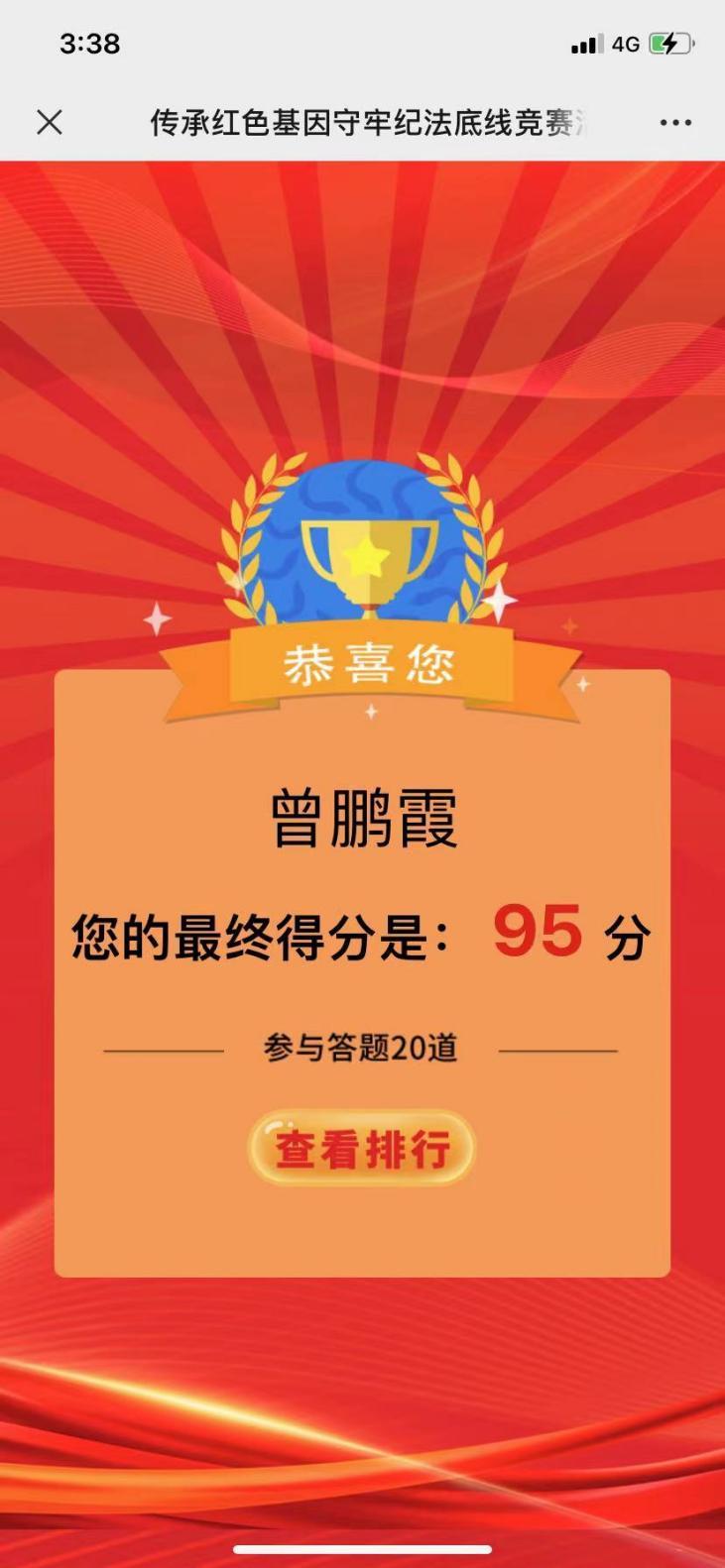The image size is (725, 1568).
Task: Close the quiz webpage
Action: (x=49, y=122)
